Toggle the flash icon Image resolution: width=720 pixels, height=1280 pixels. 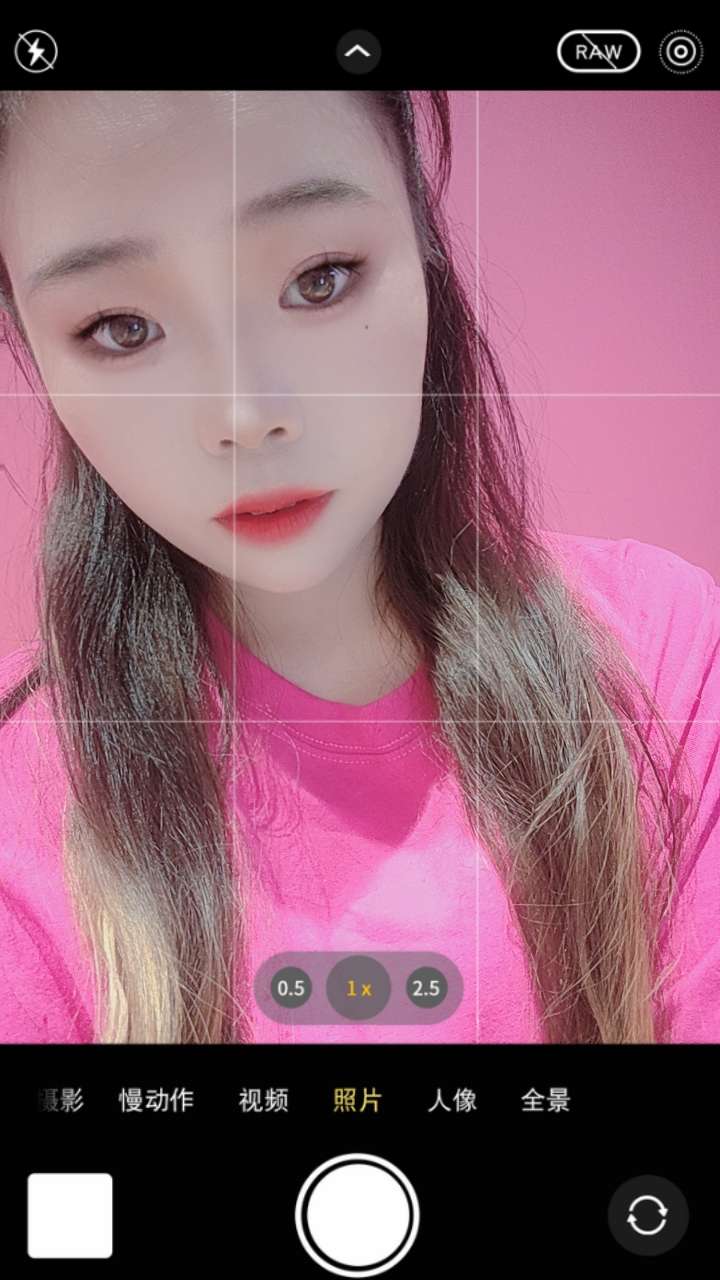pos(36,51)
